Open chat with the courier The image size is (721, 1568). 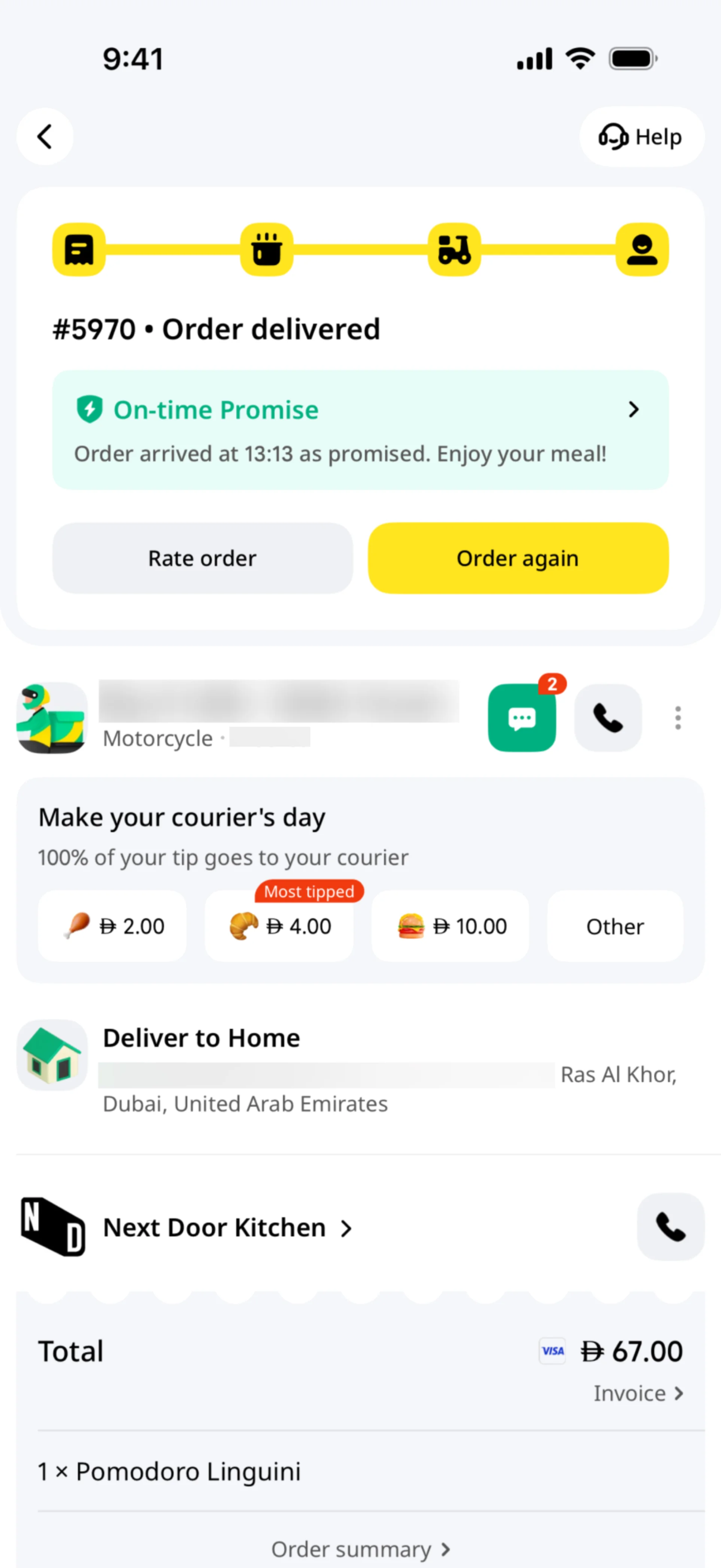click(x=522, y=718)
